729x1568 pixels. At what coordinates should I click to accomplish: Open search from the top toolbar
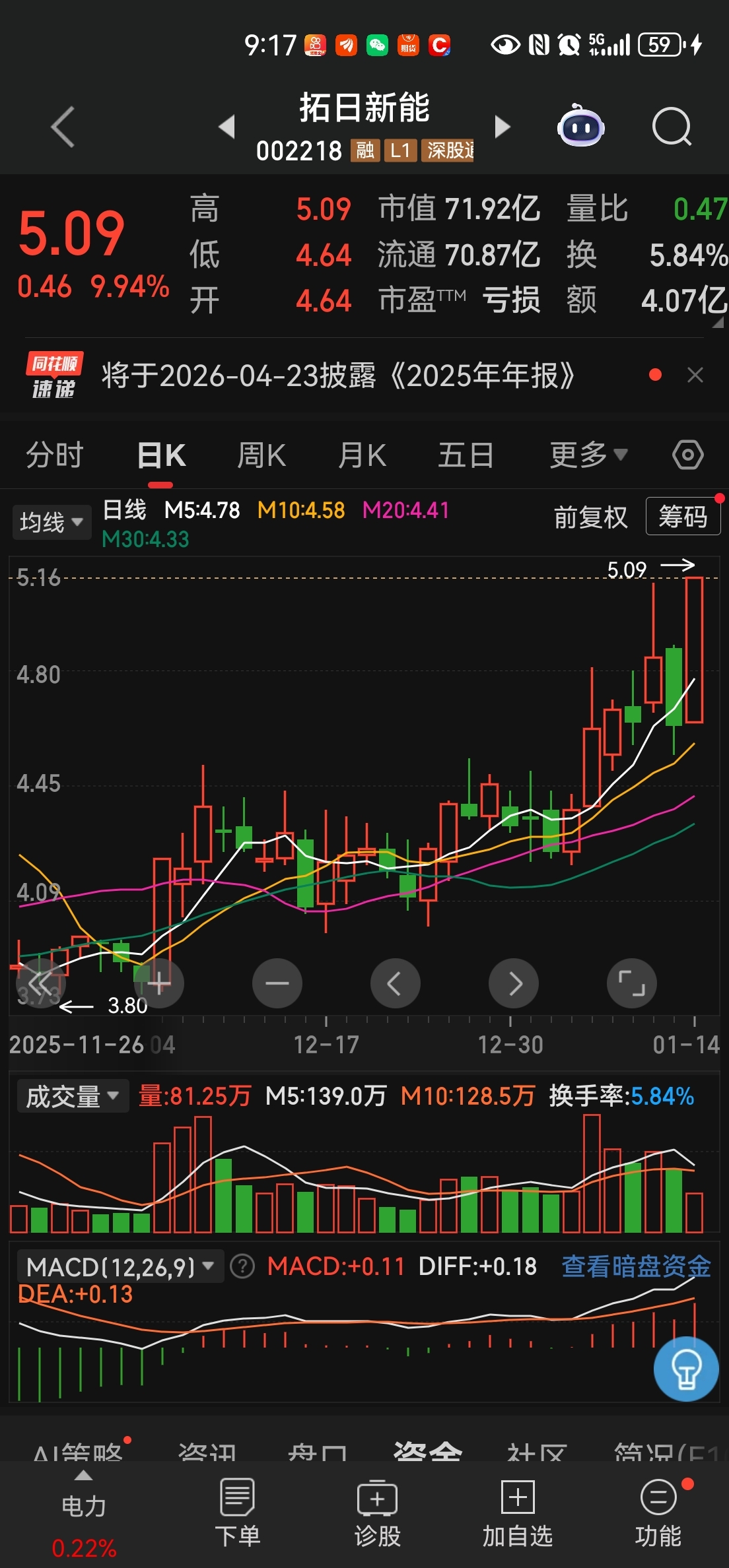(x=672, y=127)
